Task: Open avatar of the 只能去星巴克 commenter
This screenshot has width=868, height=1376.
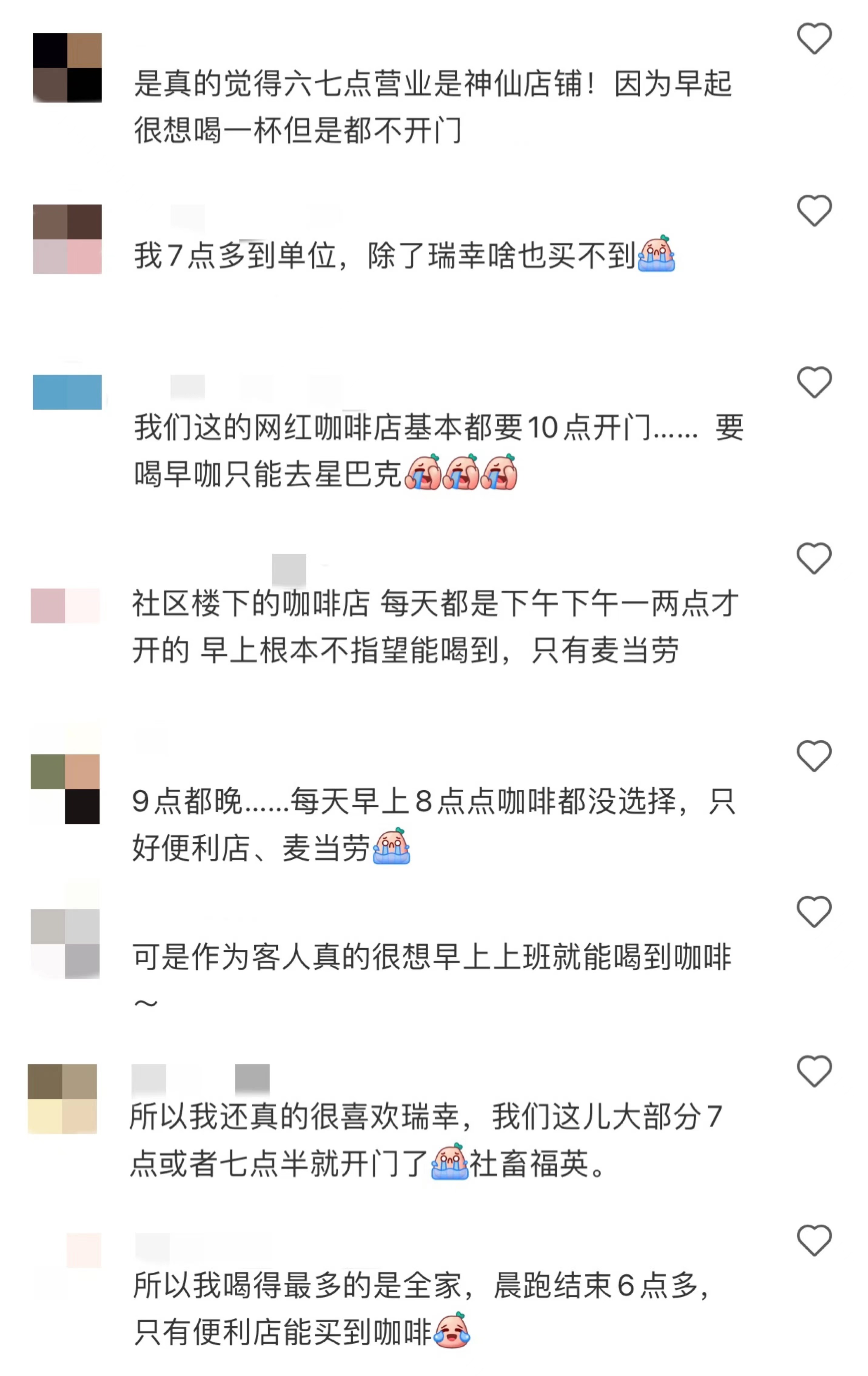Action: [x=67, y=392]
